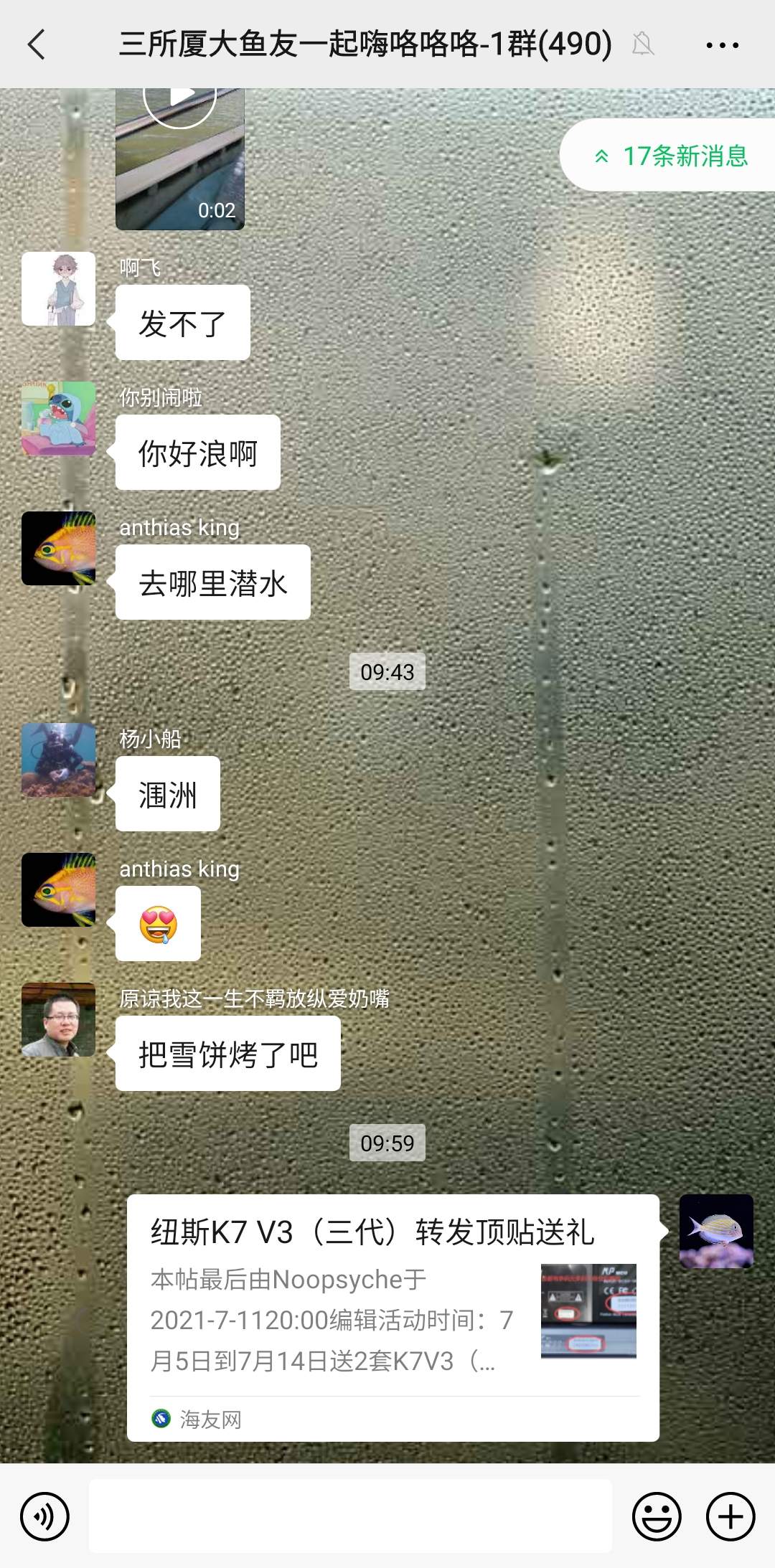This screenshot has height=1568, width=775.
Task: Open avatar of 原谅我这一生不羁放纵爱奶嘴
Action: (x=59, y=1019)
